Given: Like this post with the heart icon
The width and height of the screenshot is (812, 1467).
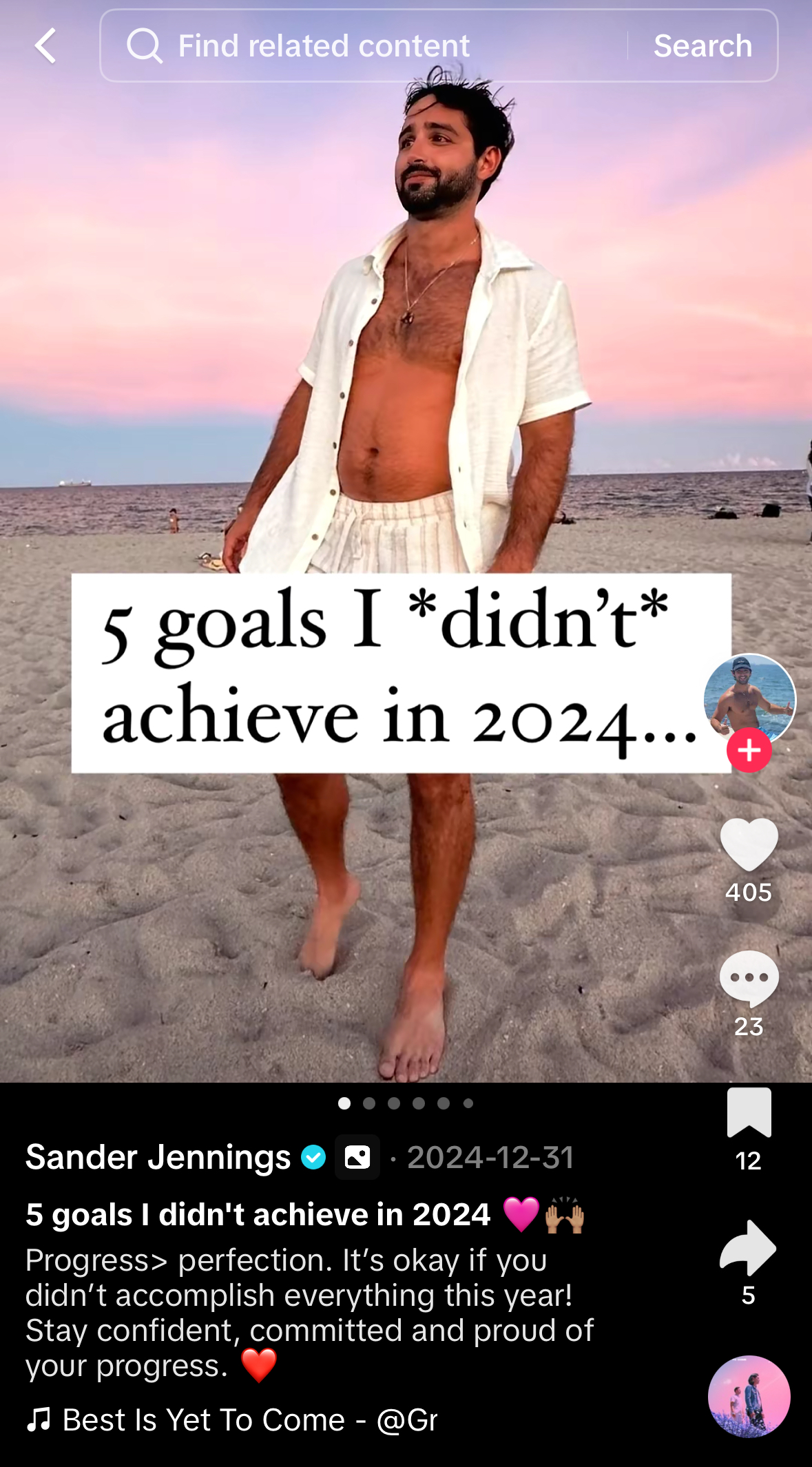Looking at the screenshot, I should pyautogui.click(x=749, y=845).
